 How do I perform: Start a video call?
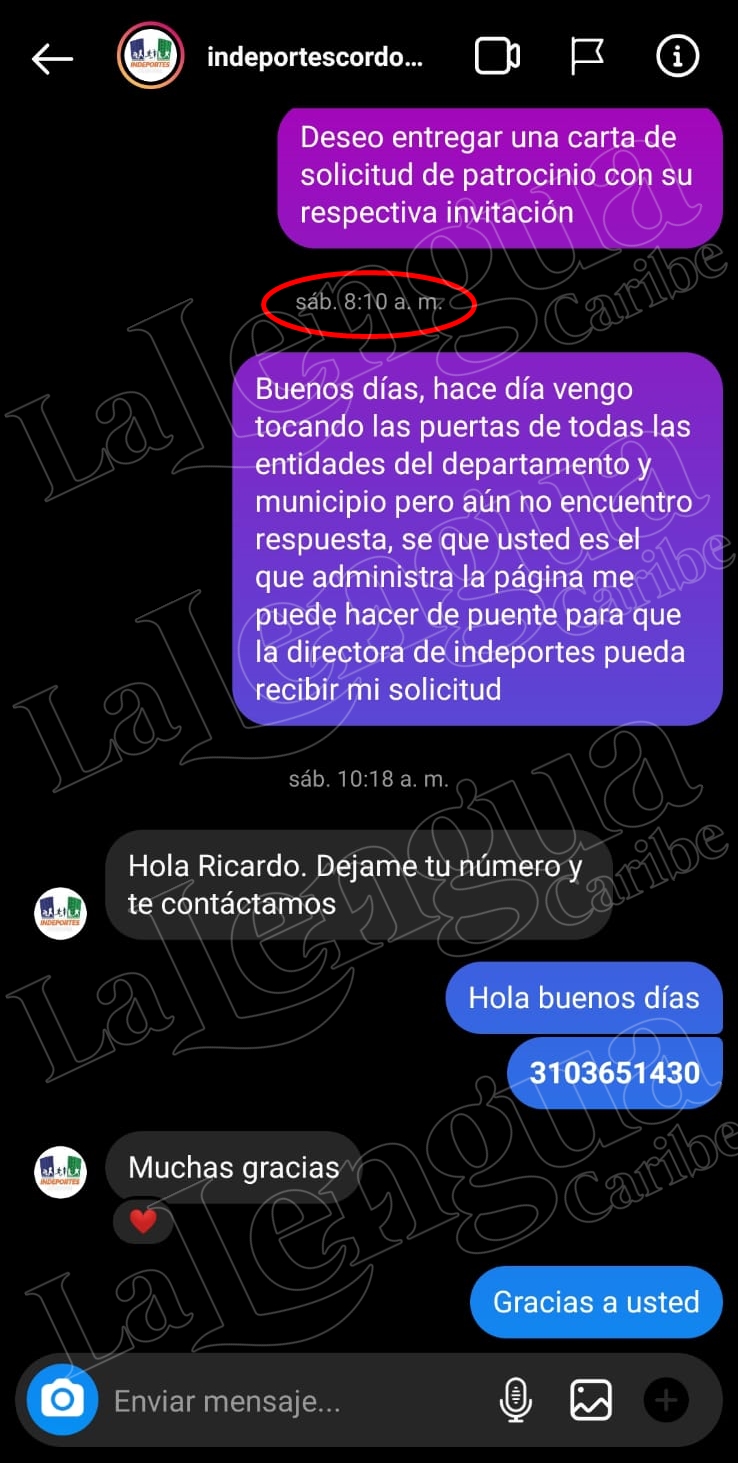(x=497, y=57)
